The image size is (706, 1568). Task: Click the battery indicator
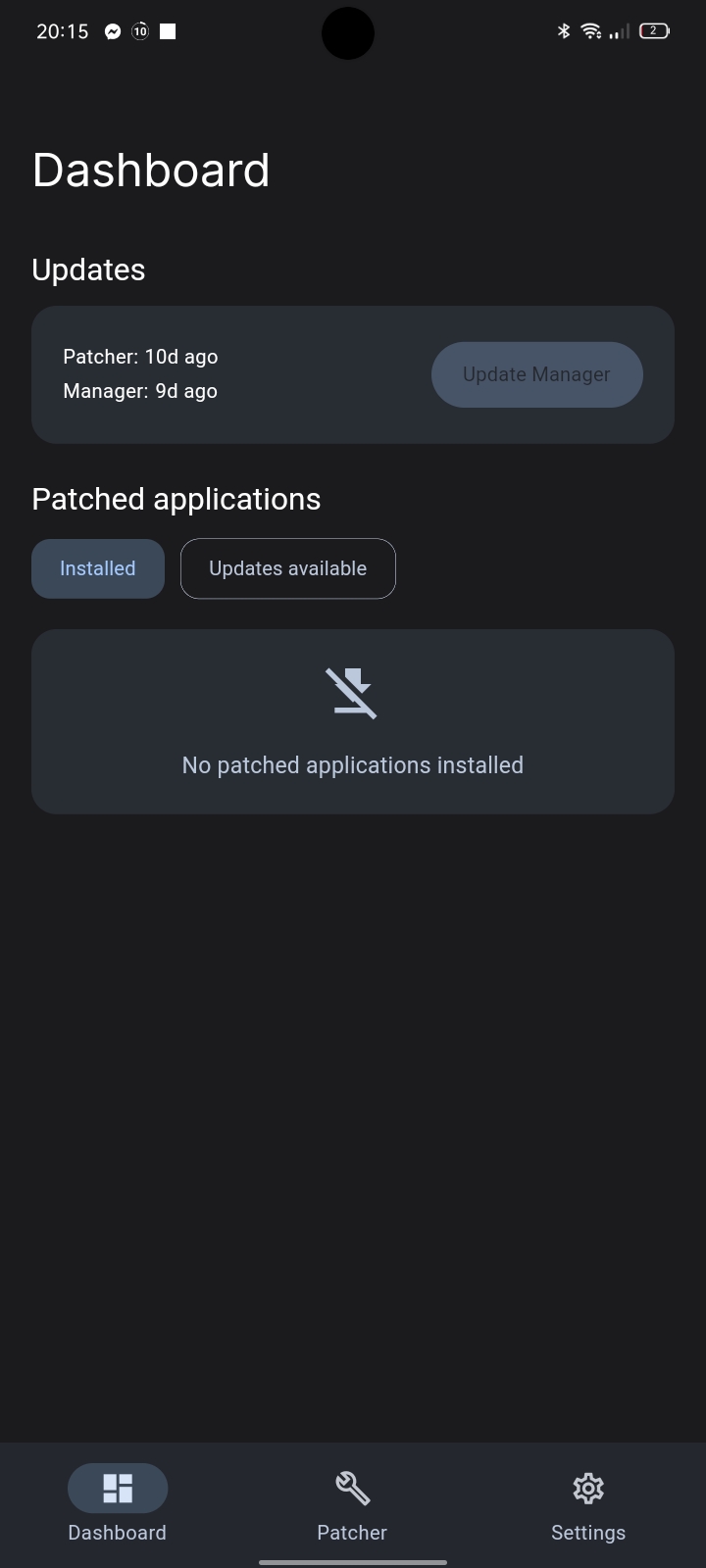(x=653, y=30)
